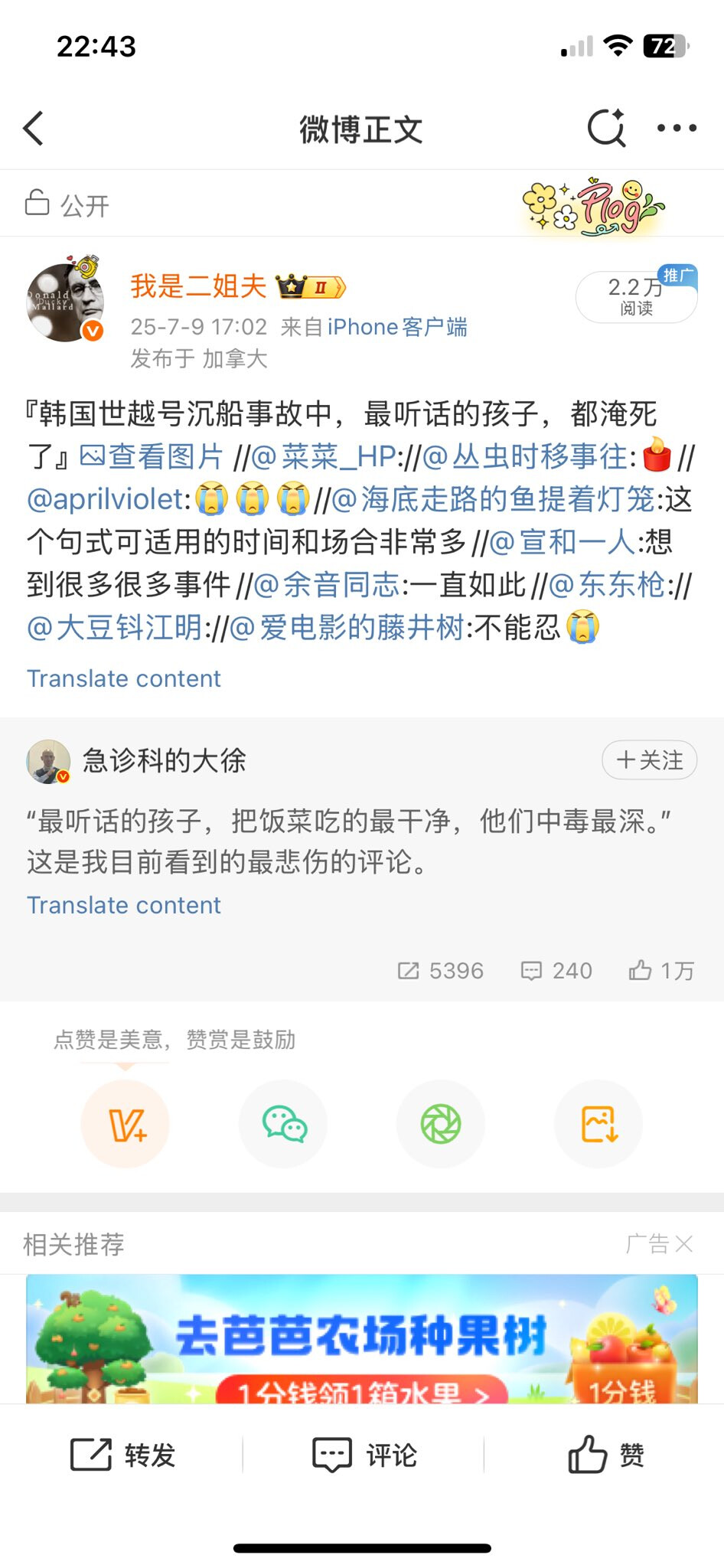The width and height of the screenshot is (724, 1568).
Task: View the 240 comments on the quoted post
Action: click(556, 971)
